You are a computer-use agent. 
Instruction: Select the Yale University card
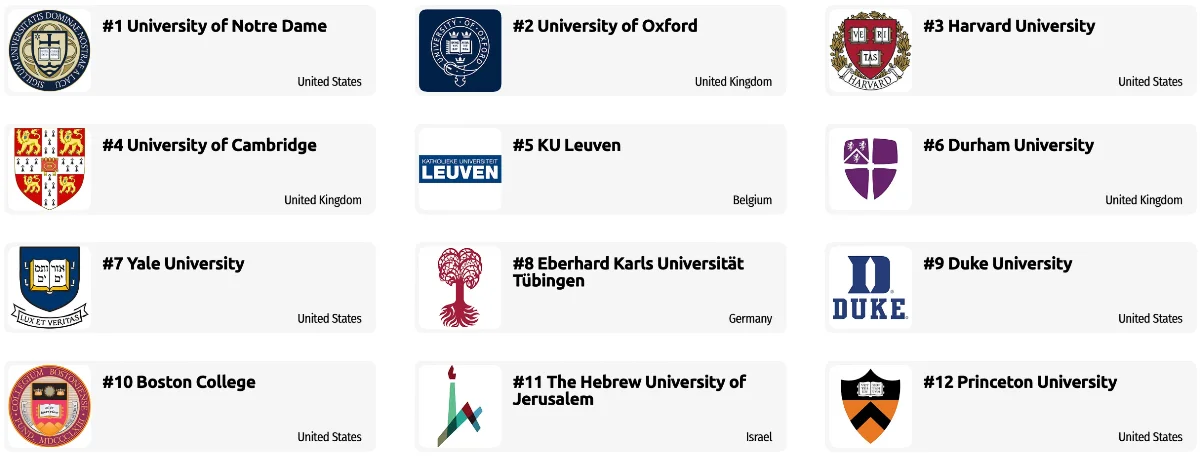pyautogui.click(x=173, y=264)
